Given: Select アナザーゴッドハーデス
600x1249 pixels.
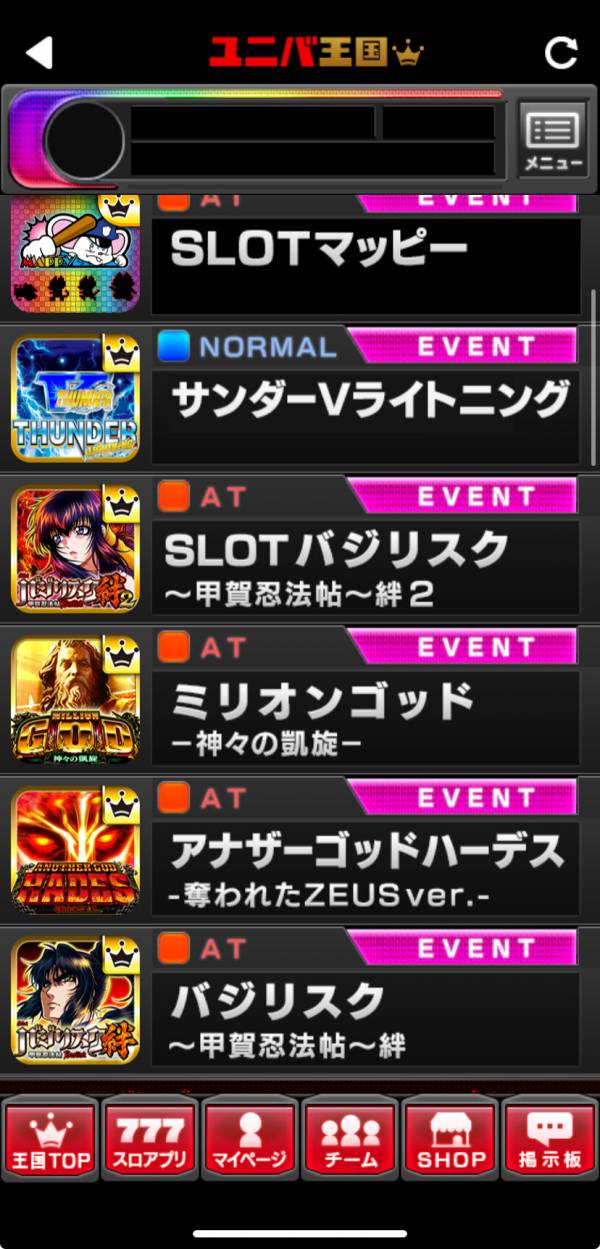Looking at the screenshot, I should [366, 865].
